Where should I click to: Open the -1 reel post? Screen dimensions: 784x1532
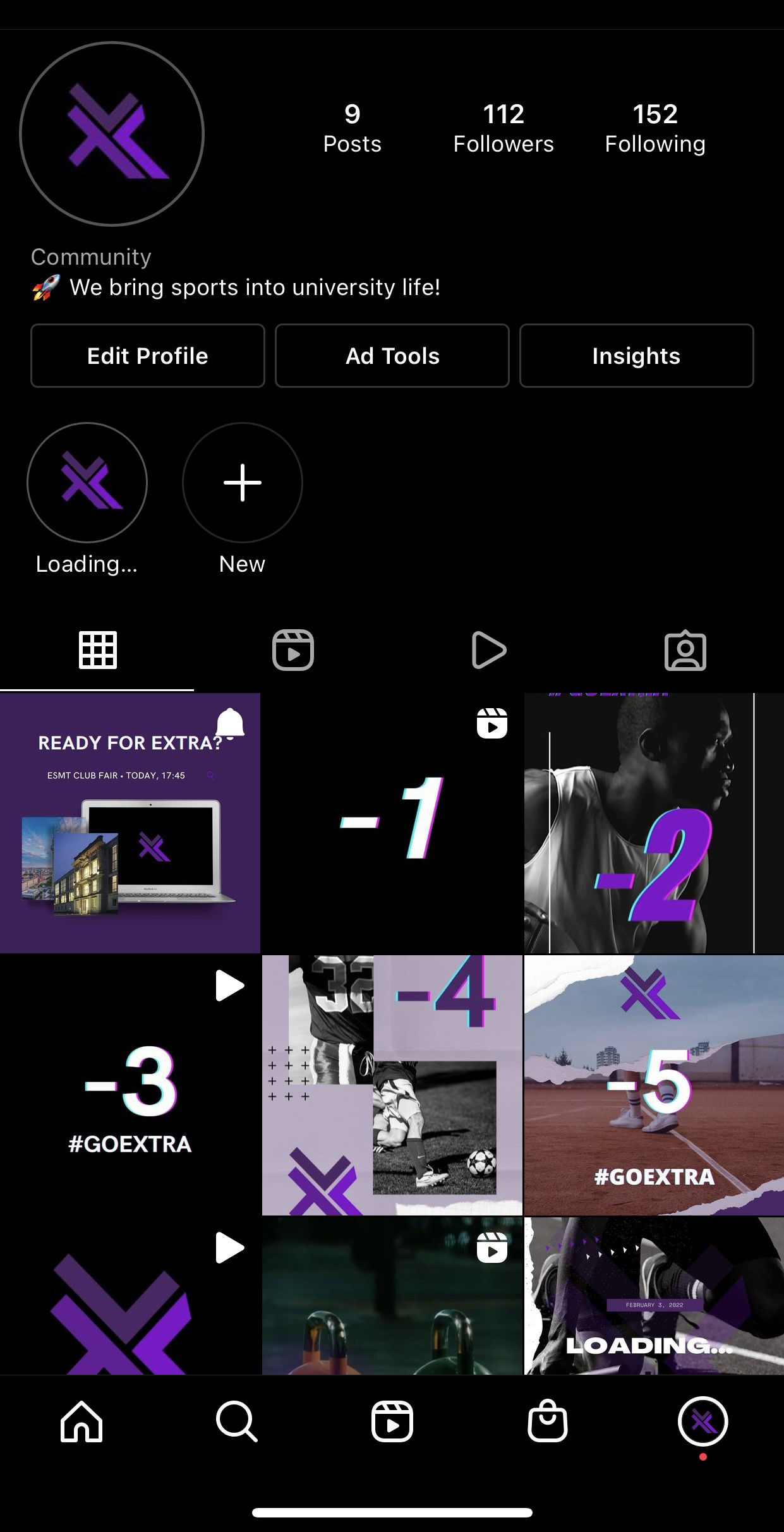(392, 823)
